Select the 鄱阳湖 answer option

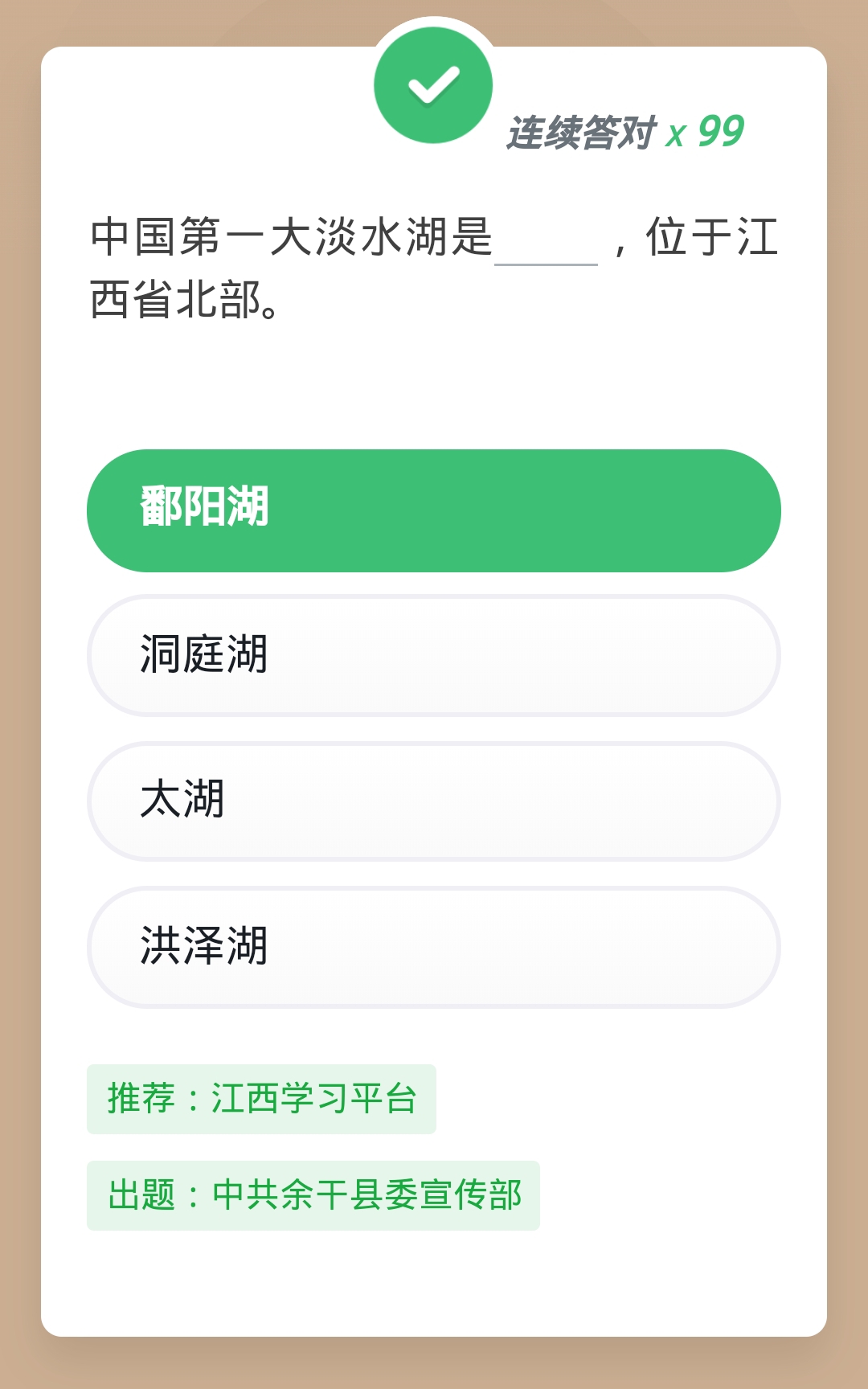[434, 510]
